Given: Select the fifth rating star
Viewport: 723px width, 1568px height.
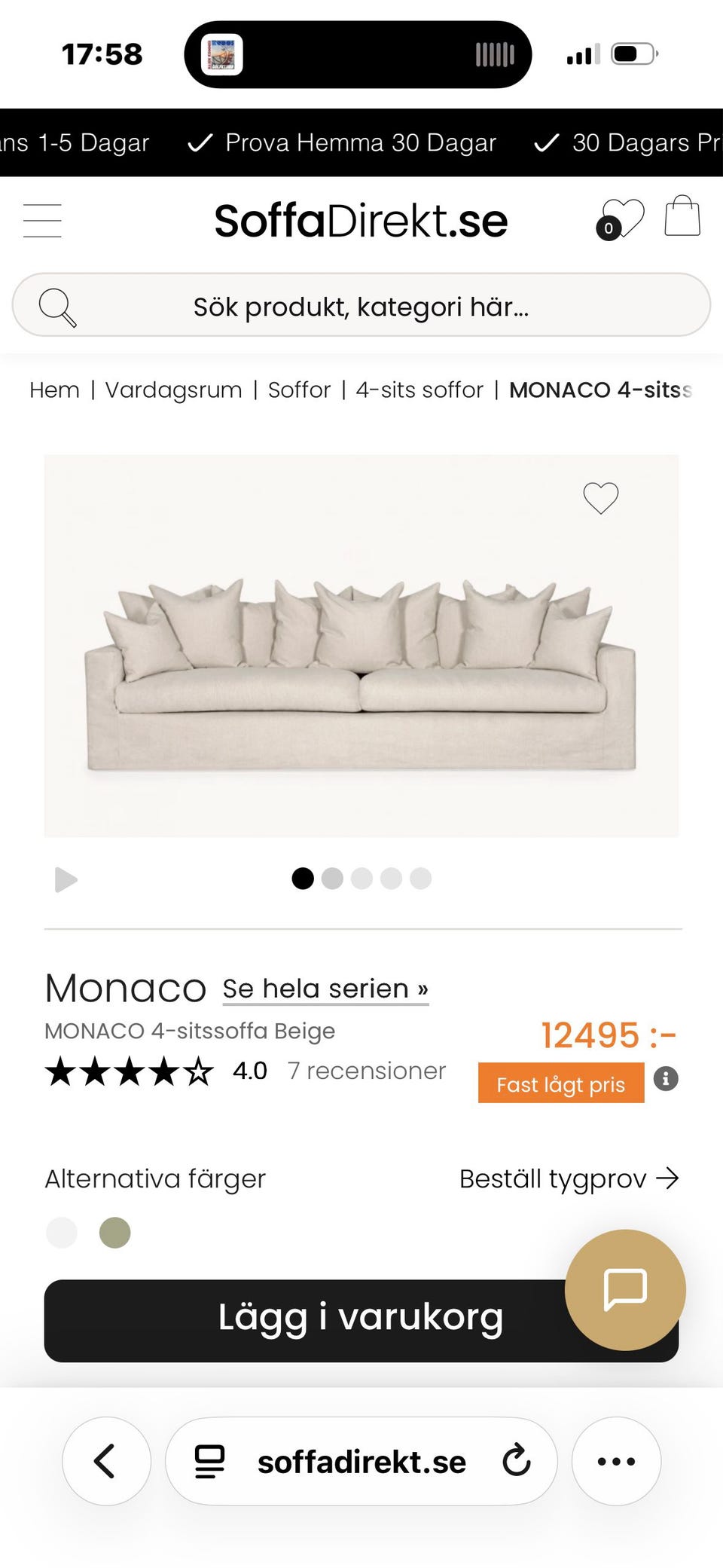Looking at the screenshot, I should 200,1071.
